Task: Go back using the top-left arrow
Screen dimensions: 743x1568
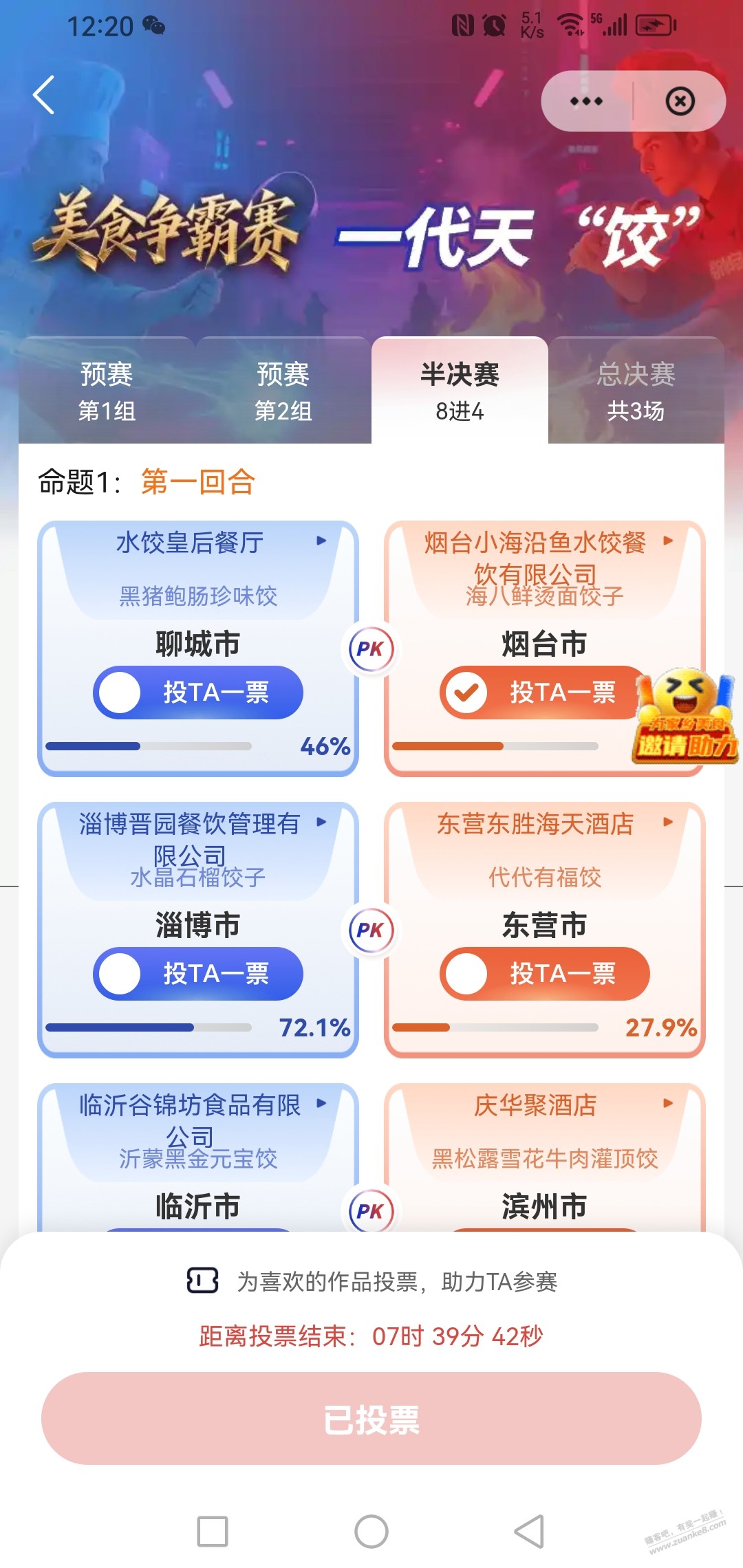Action: (44, 96)
